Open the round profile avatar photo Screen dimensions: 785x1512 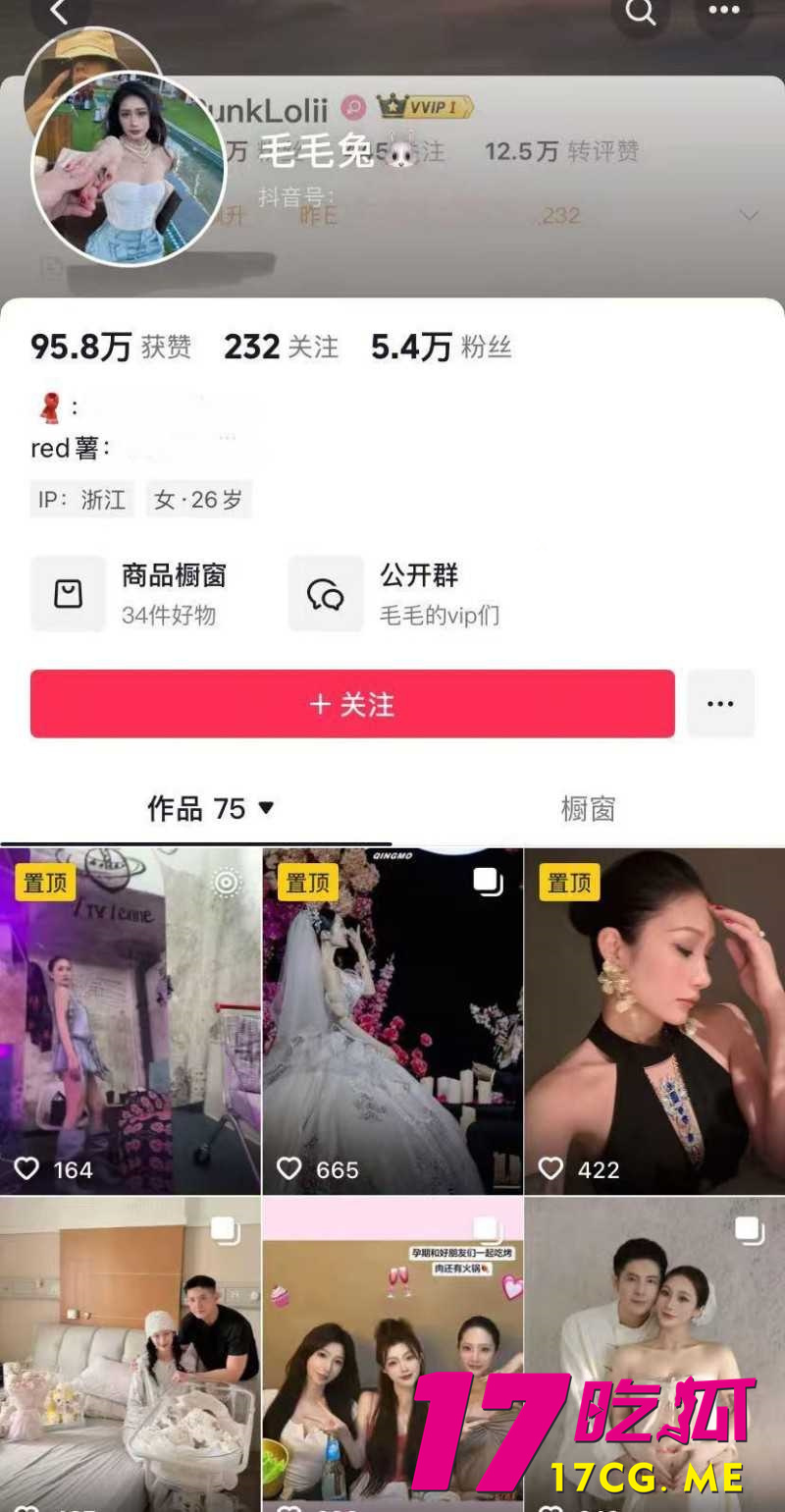(129, 169)
